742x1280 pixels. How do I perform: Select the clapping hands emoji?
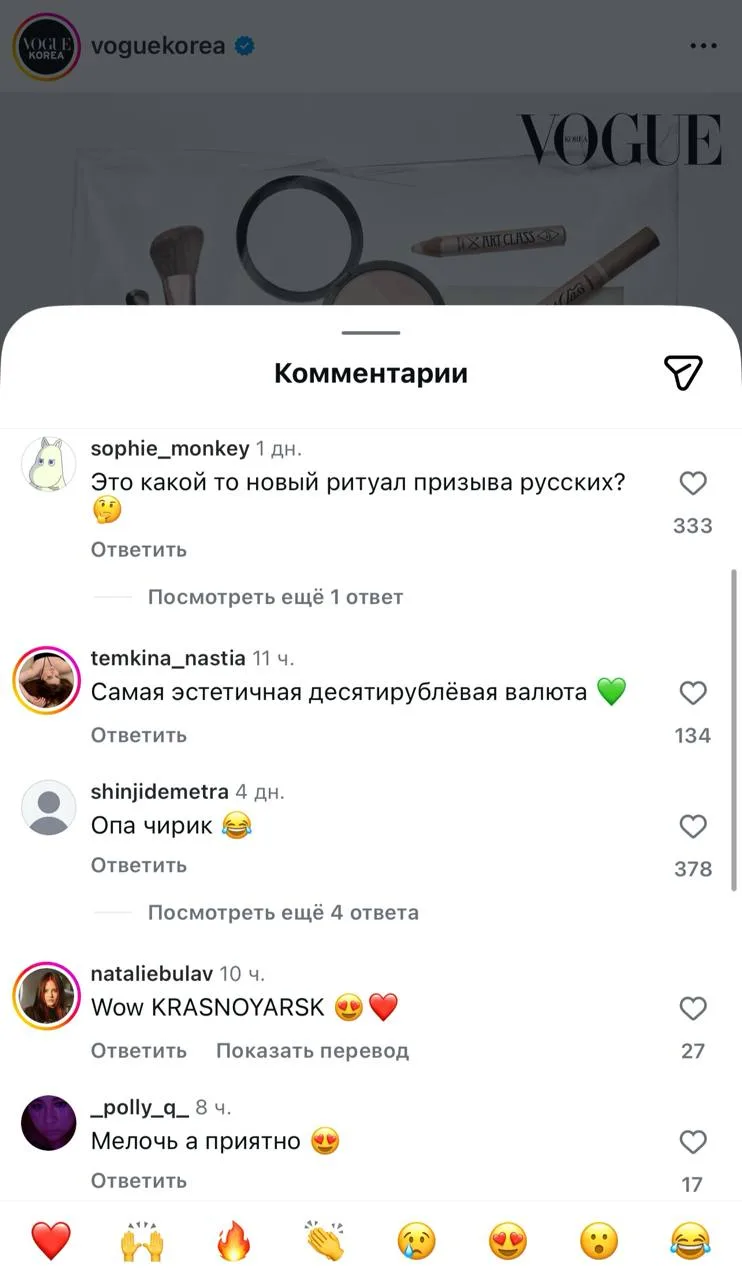coord(325,1241)
